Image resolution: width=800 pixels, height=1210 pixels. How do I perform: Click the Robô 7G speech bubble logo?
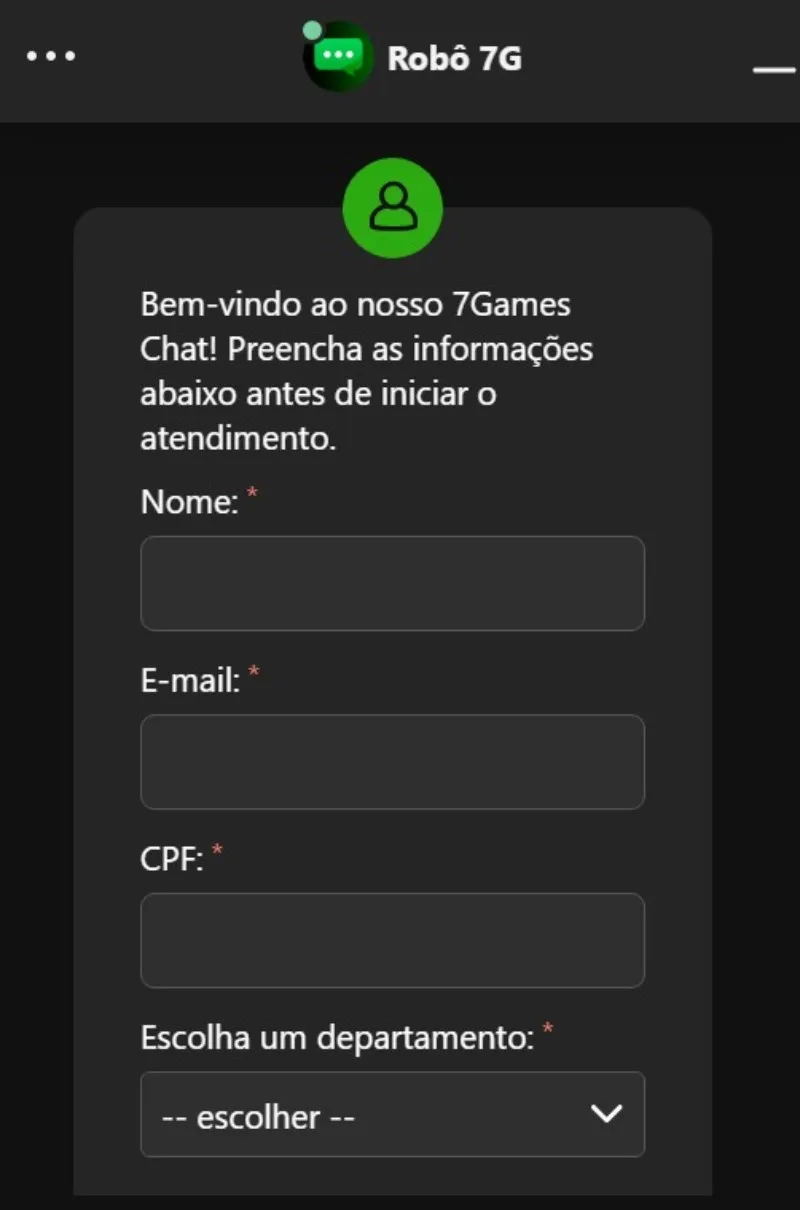pyautogui.click(x=339, y=57)
